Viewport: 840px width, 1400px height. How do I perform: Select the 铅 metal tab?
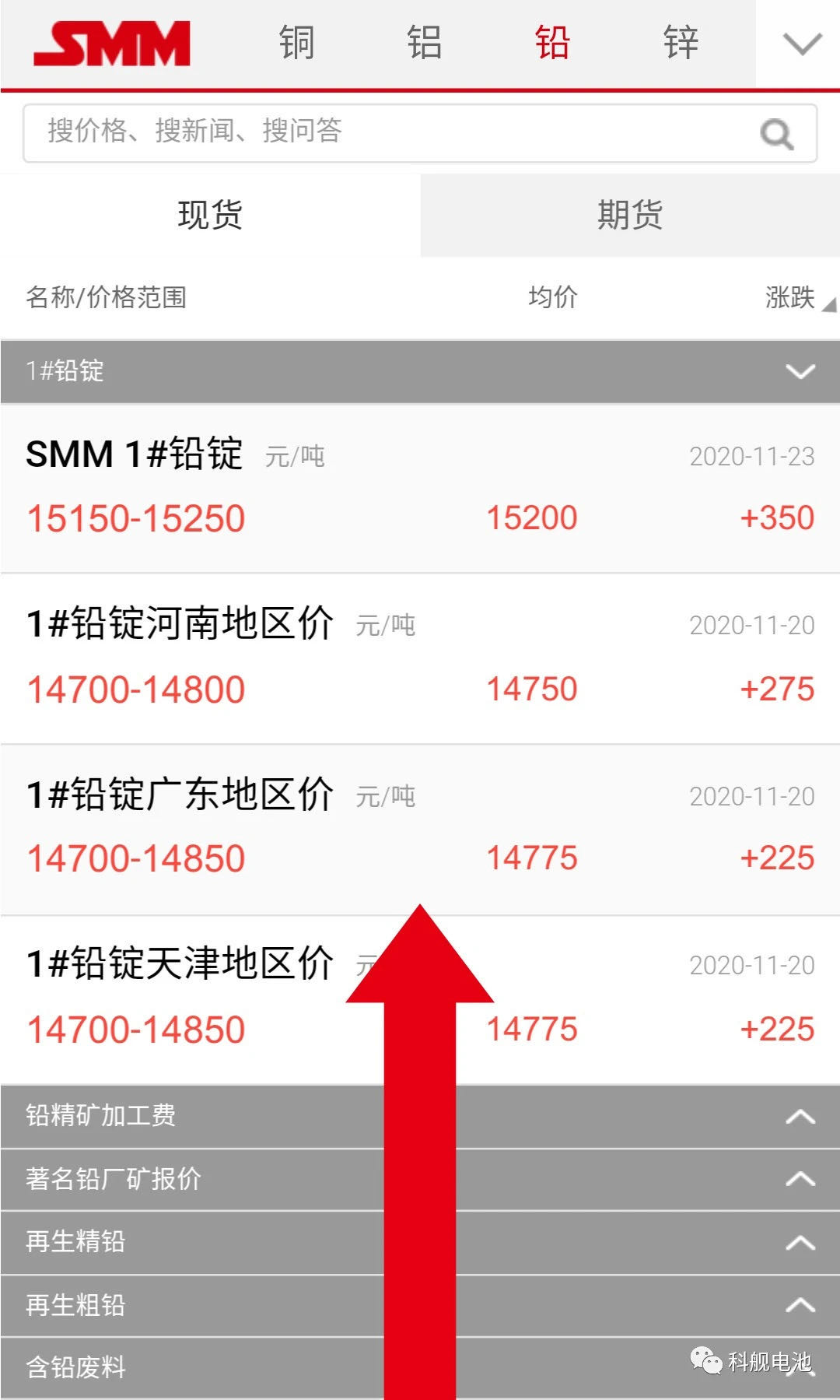(x=552, y=43)
